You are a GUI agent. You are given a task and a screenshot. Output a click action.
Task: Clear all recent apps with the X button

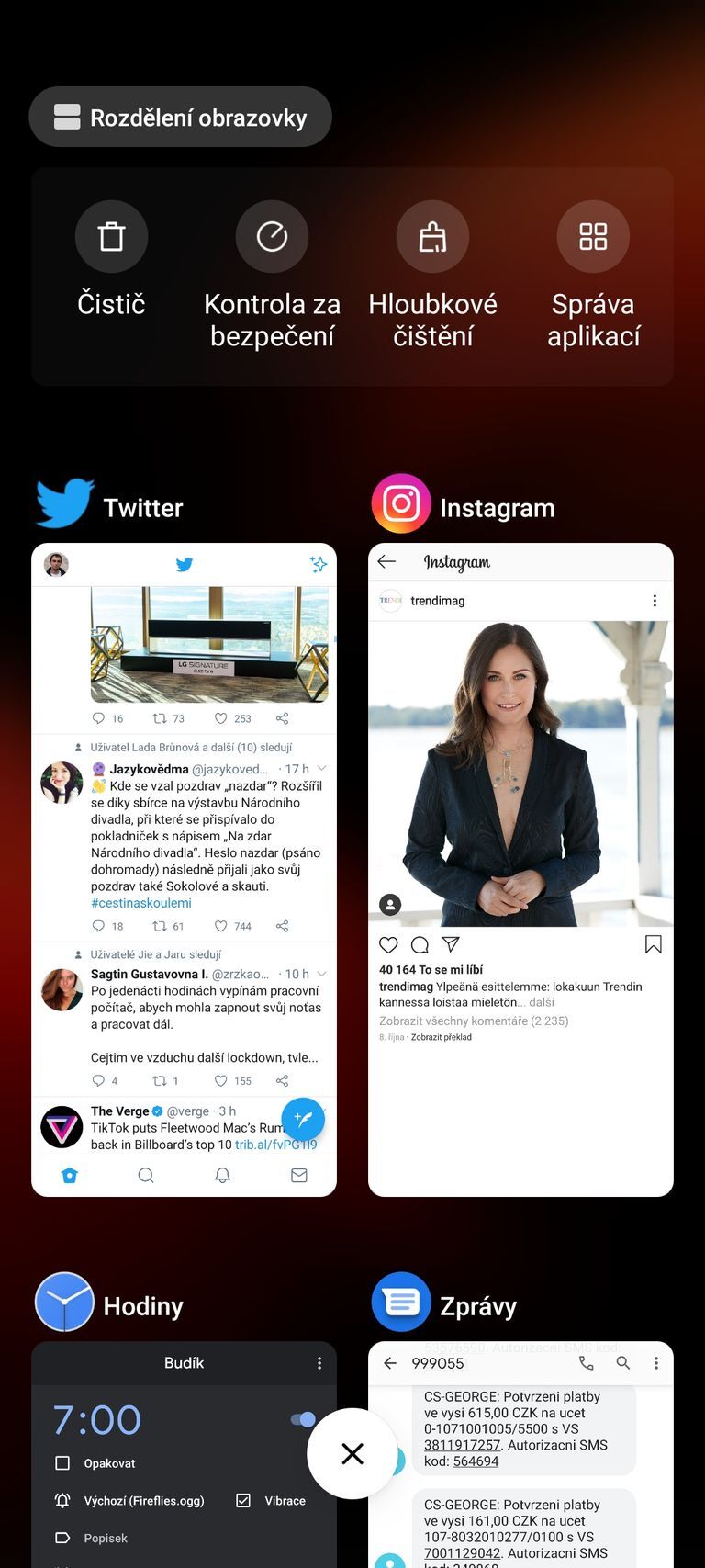point(352,1453)
